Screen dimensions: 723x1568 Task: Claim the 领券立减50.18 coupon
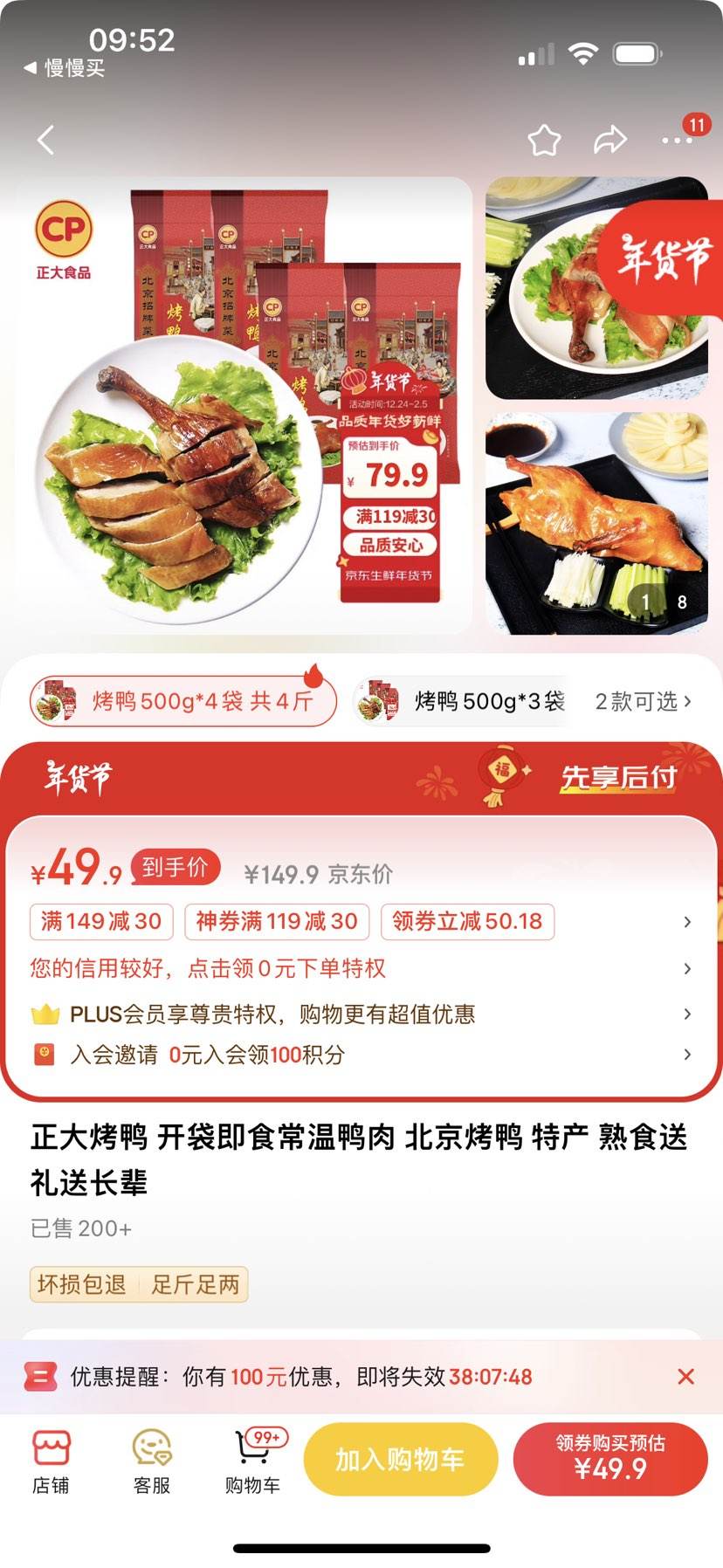point(468,921)
